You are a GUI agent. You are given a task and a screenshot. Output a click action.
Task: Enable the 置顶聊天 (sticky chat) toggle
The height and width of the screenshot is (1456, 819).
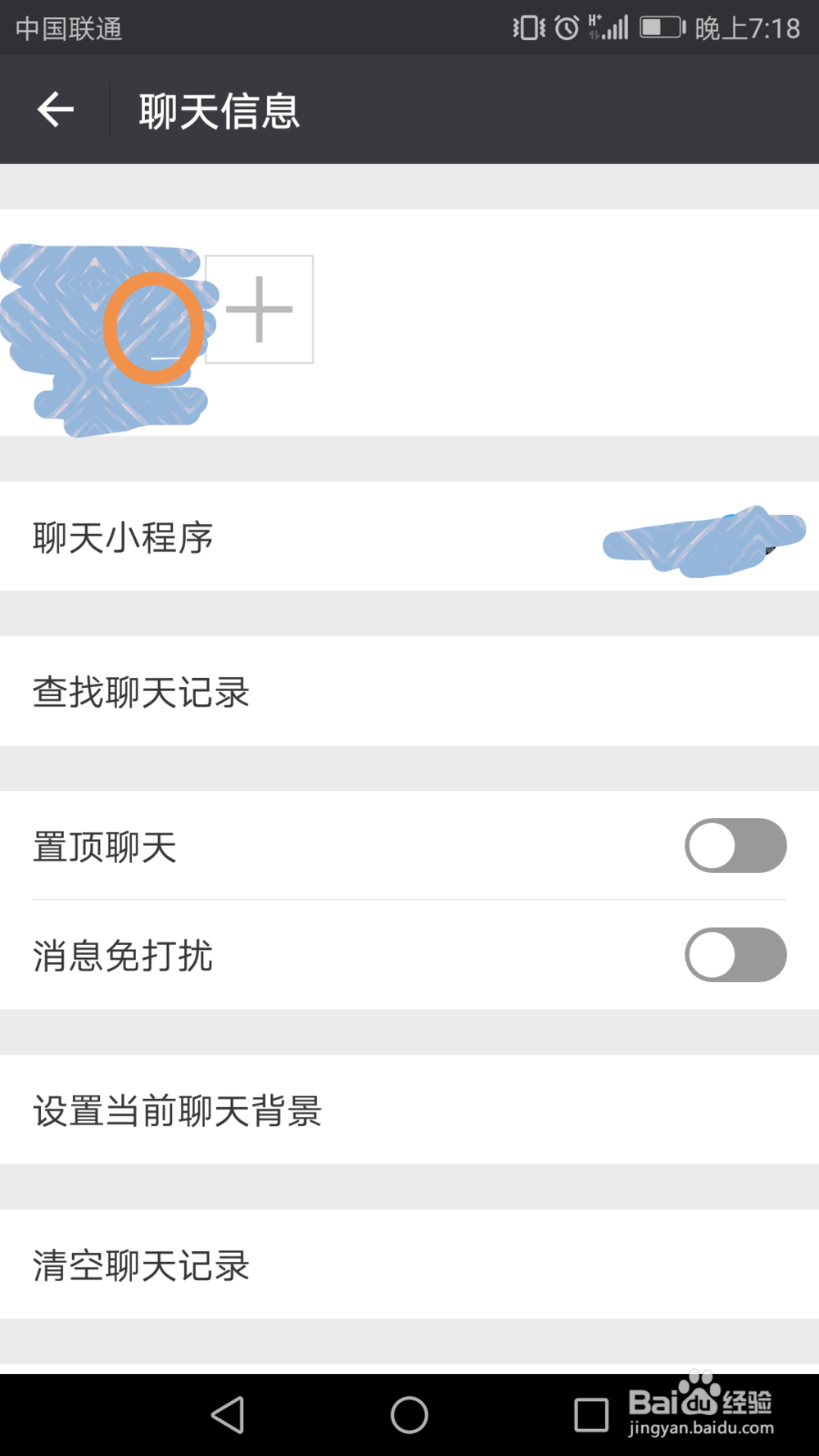tap(735, 845)
